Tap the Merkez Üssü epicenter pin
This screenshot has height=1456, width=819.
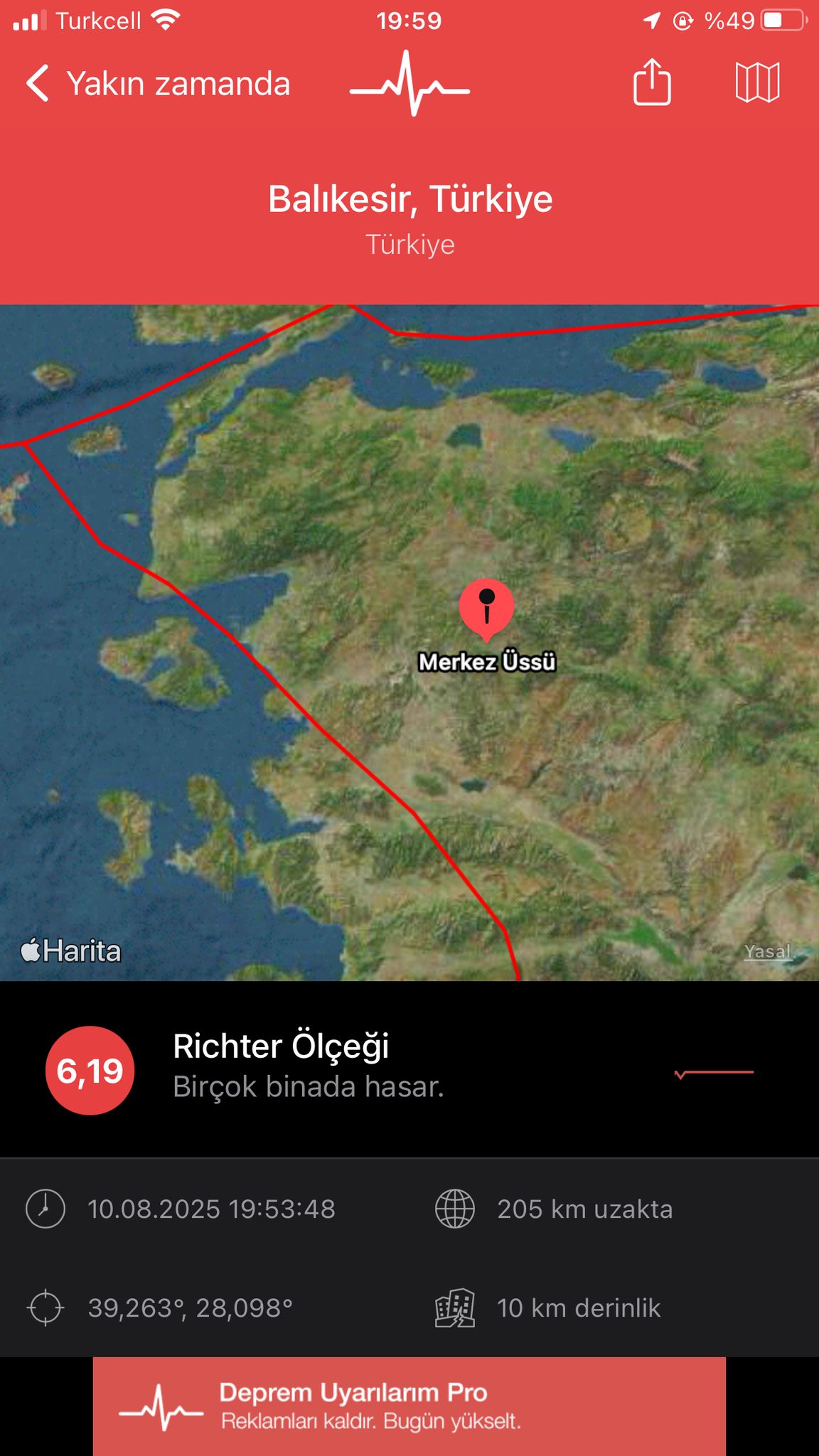click(x=486, y=607)
